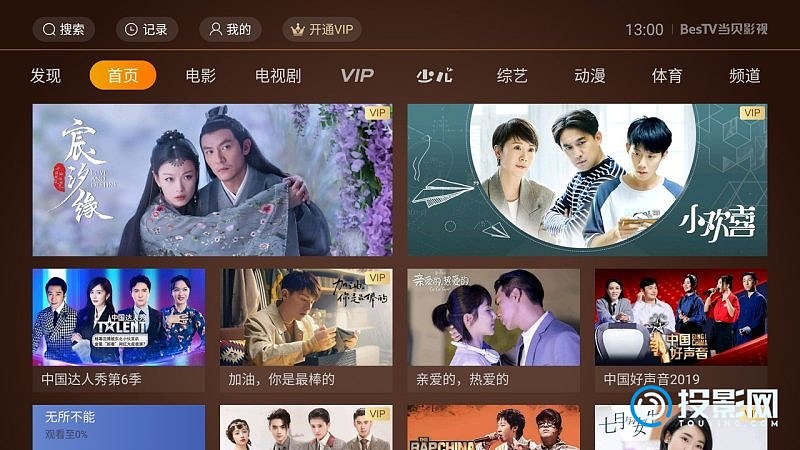Open the 我的 account page

click(229, 29)
